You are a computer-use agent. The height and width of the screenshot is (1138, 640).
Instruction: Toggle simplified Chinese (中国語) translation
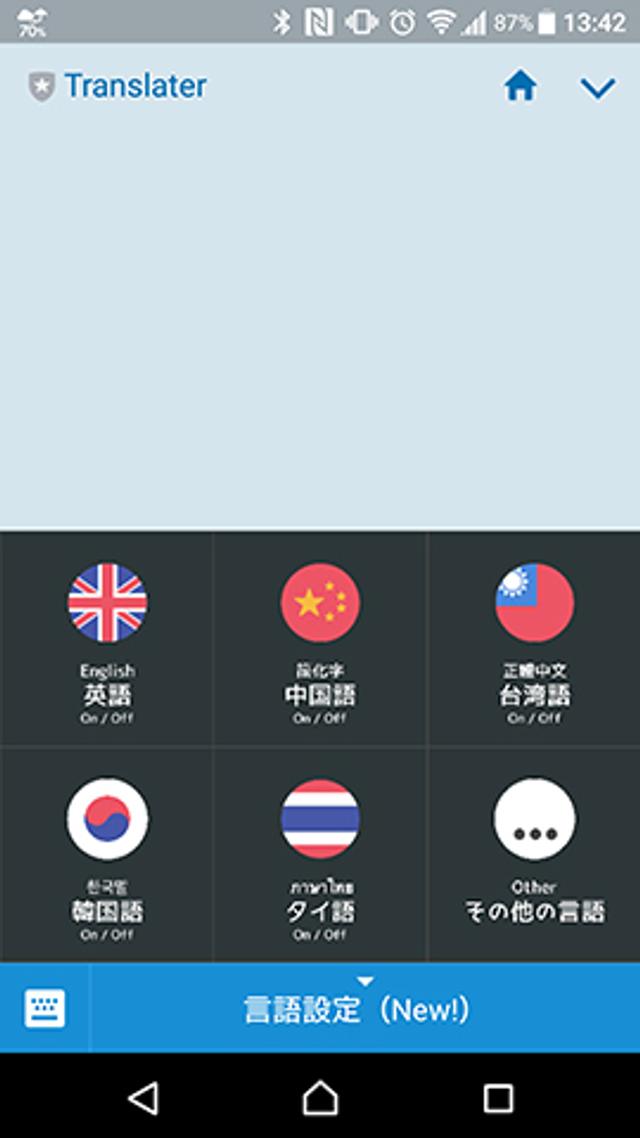pyautogui.click(x=320, y=640)
